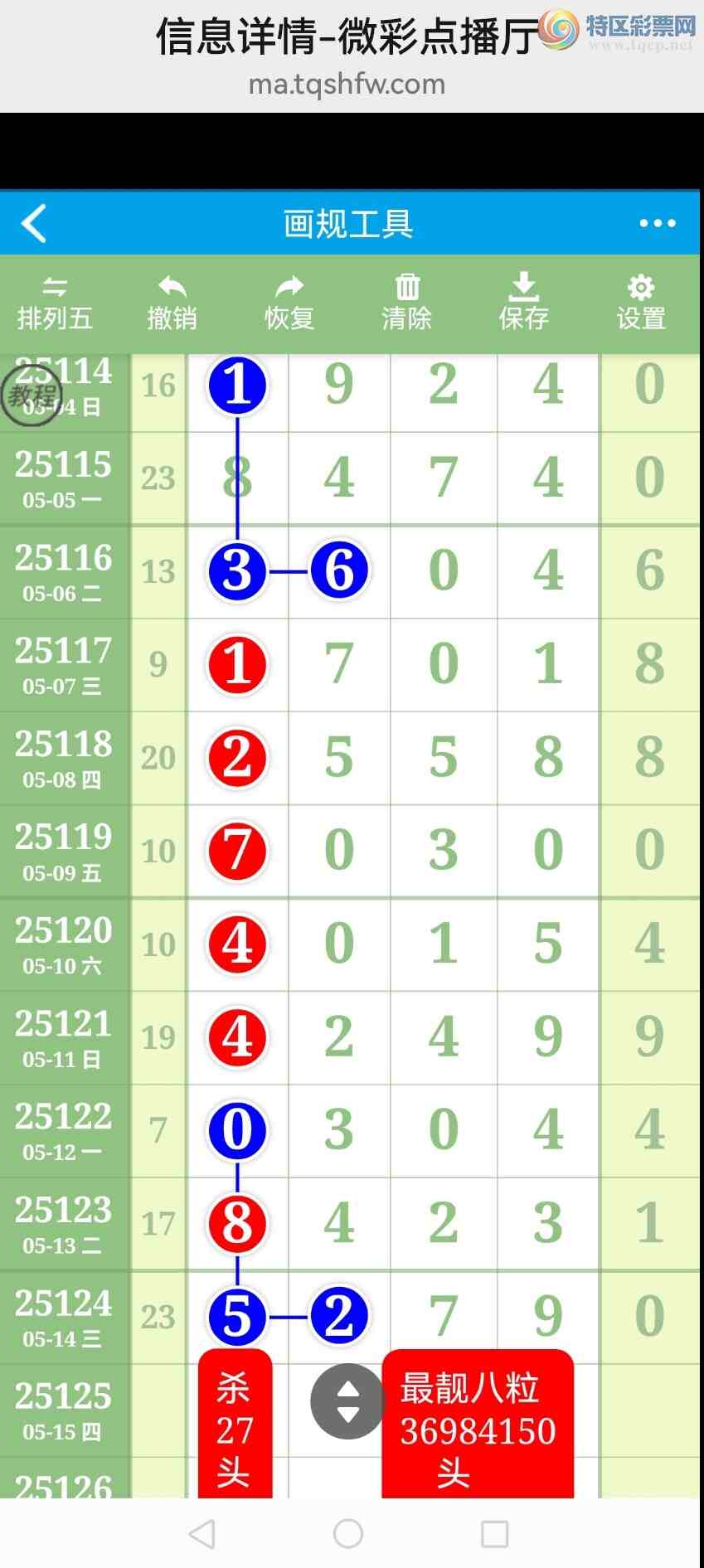Open system recent apps
The height and width of the screenshot is (1568, 704).
pos(494,1534)
